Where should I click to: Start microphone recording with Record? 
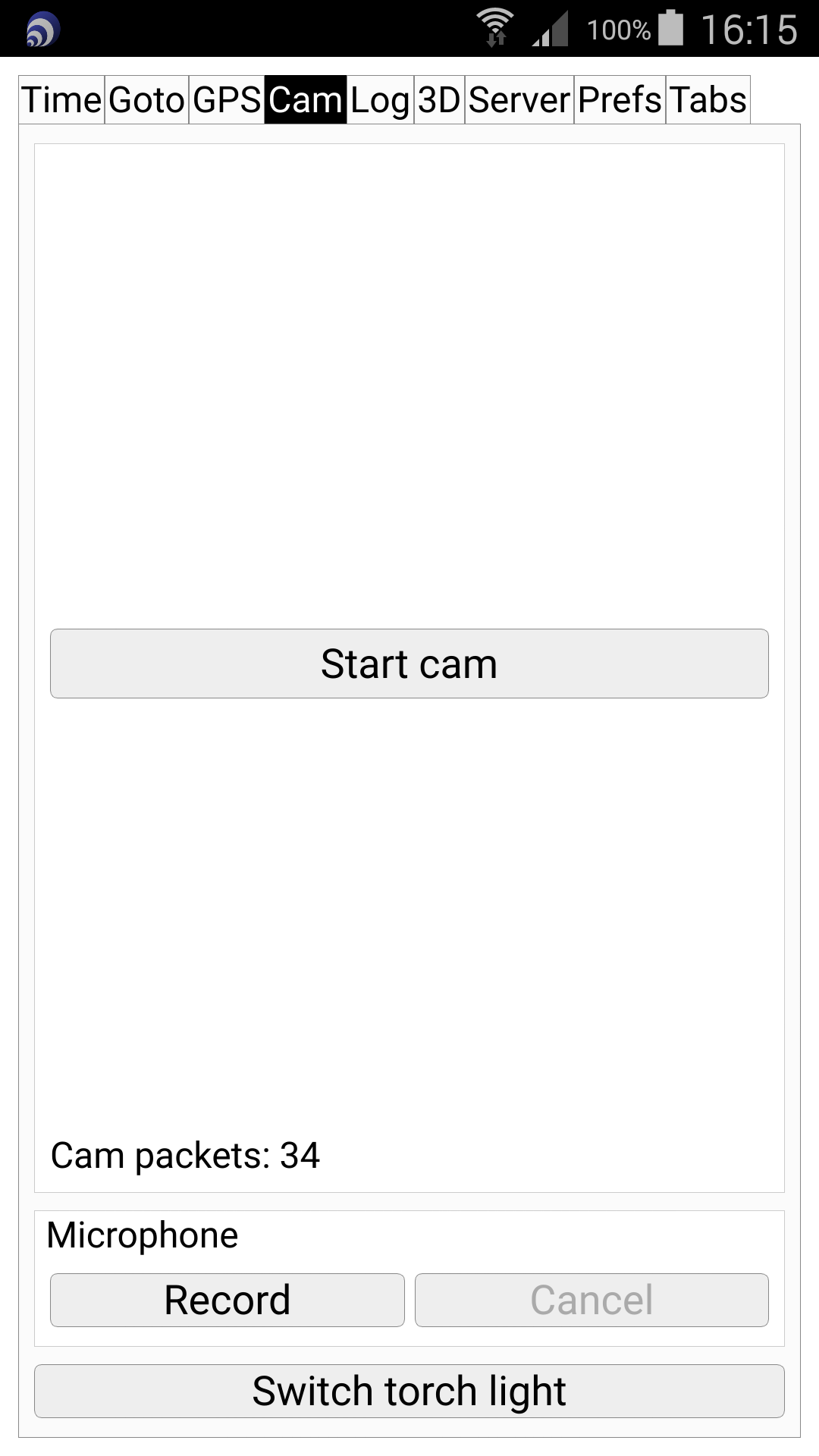click(x=227, y=1300)
